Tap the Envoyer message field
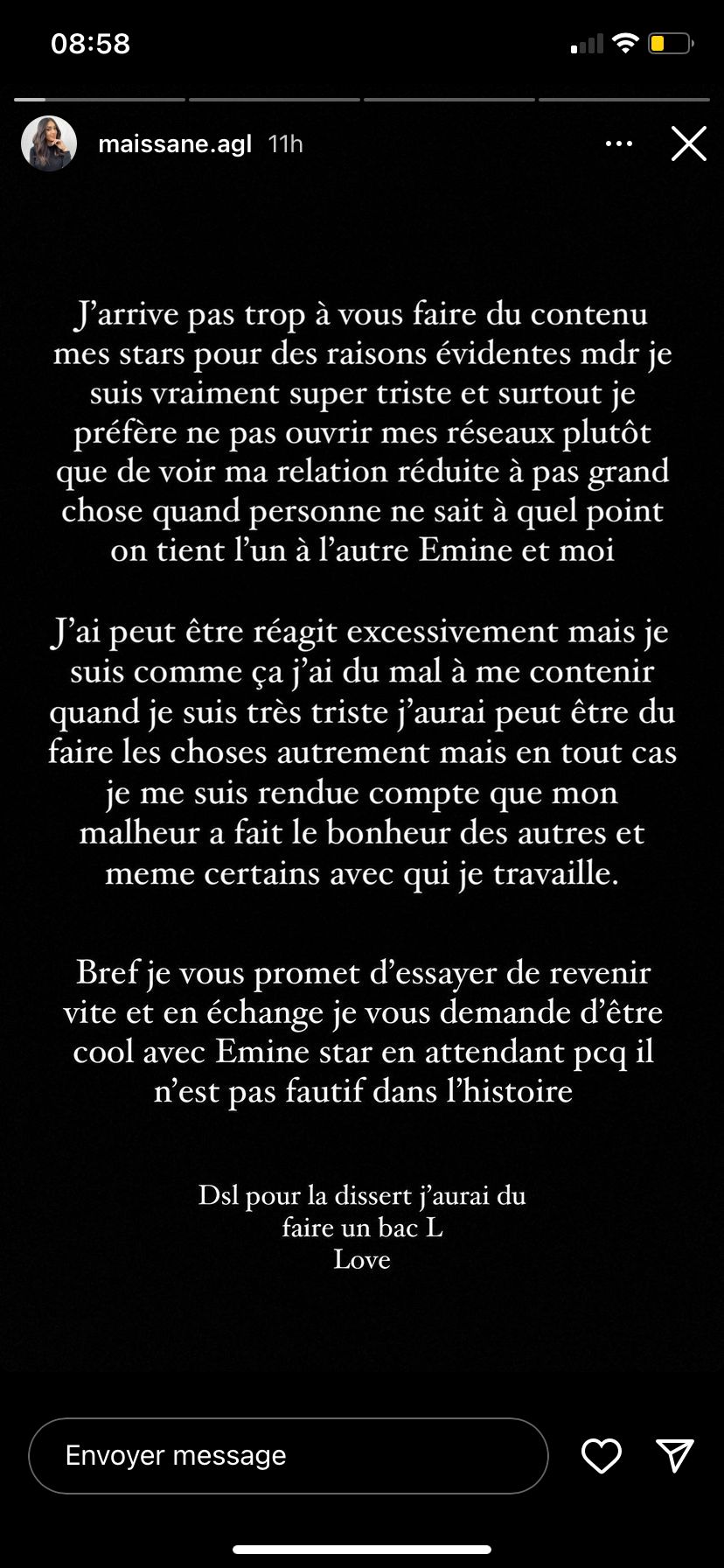Image resolution: width=724 pixels, height=1568 pixels. [x=289, y=1455]
